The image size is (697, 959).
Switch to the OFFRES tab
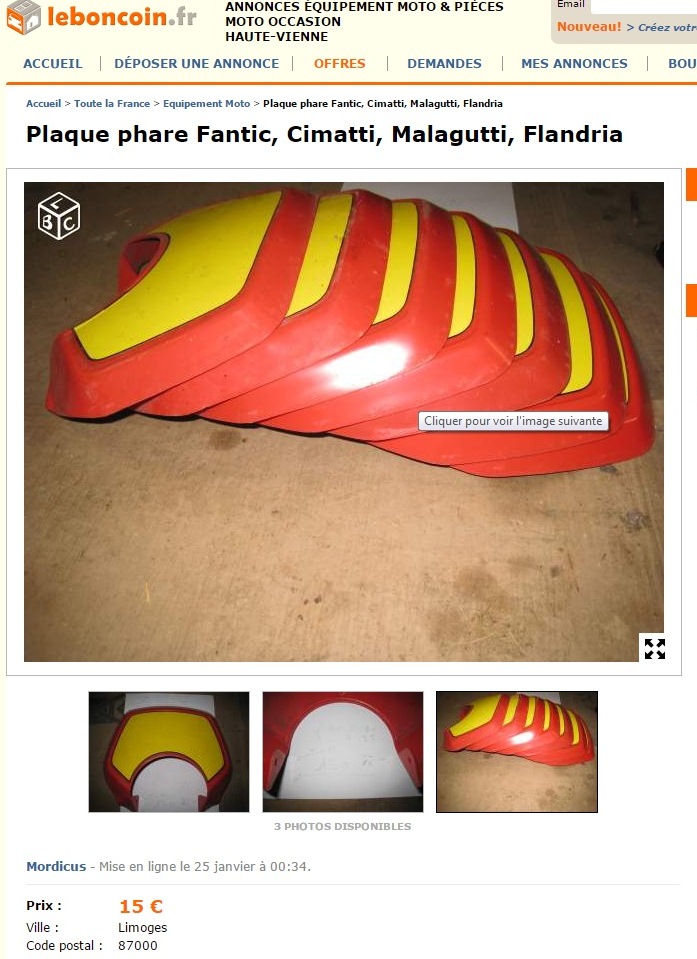point(340,63)
